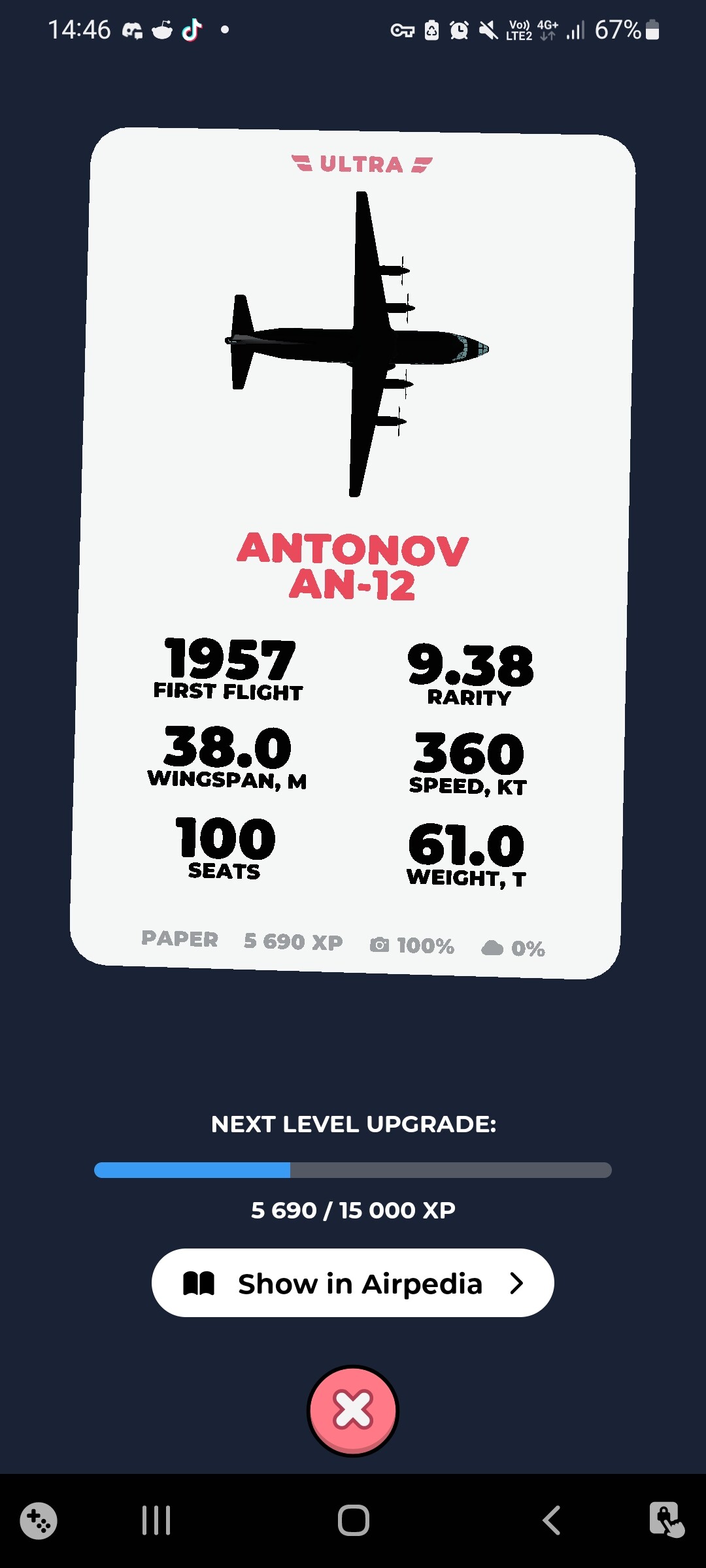Open Show in Airpedia
Image resolution: width=706 pixels, height=1568 pixels.
[x=353, y=1283]
